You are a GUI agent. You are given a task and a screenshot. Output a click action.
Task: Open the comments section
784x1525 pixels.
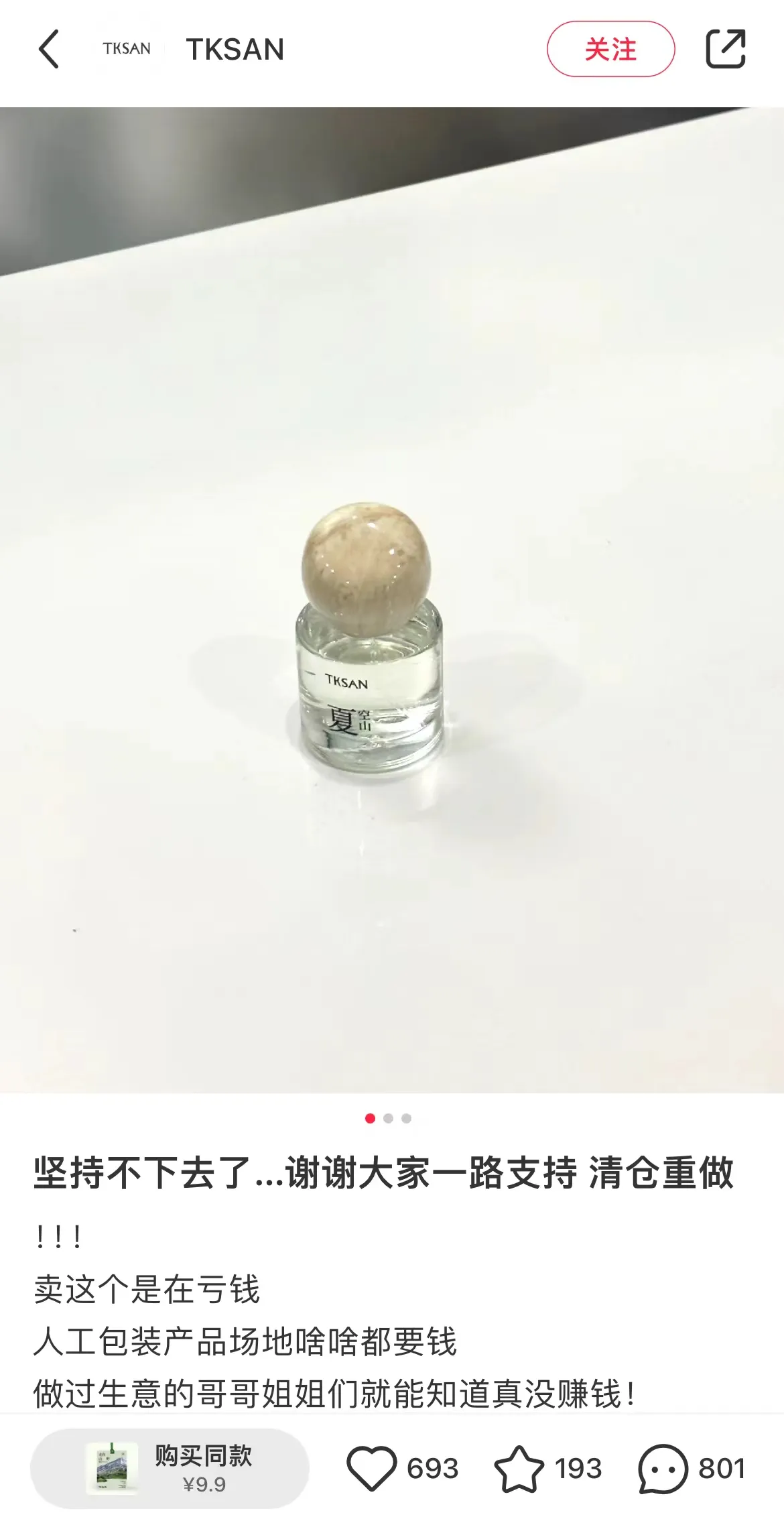pyautogui.click(x=663, y=1468)
